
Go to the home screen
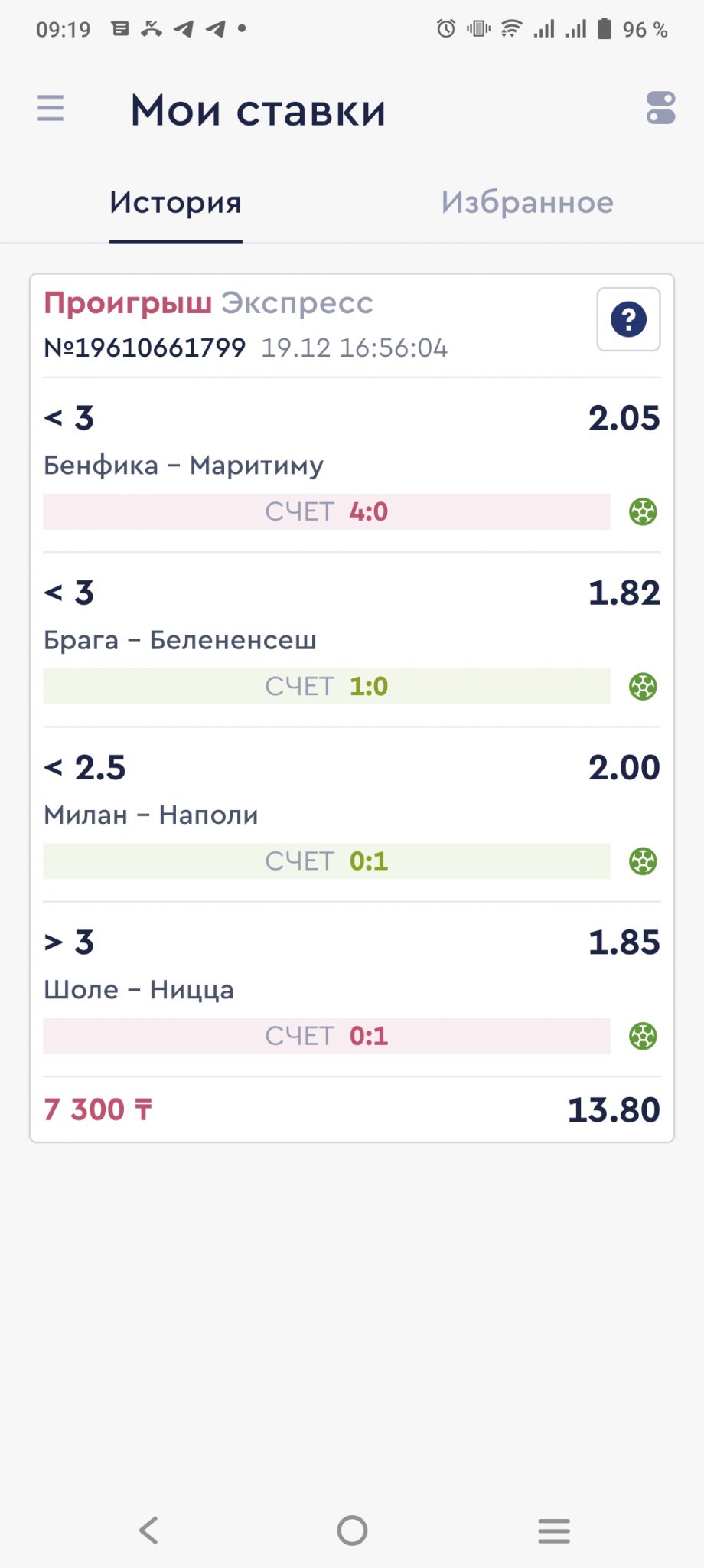(352, 1530)
